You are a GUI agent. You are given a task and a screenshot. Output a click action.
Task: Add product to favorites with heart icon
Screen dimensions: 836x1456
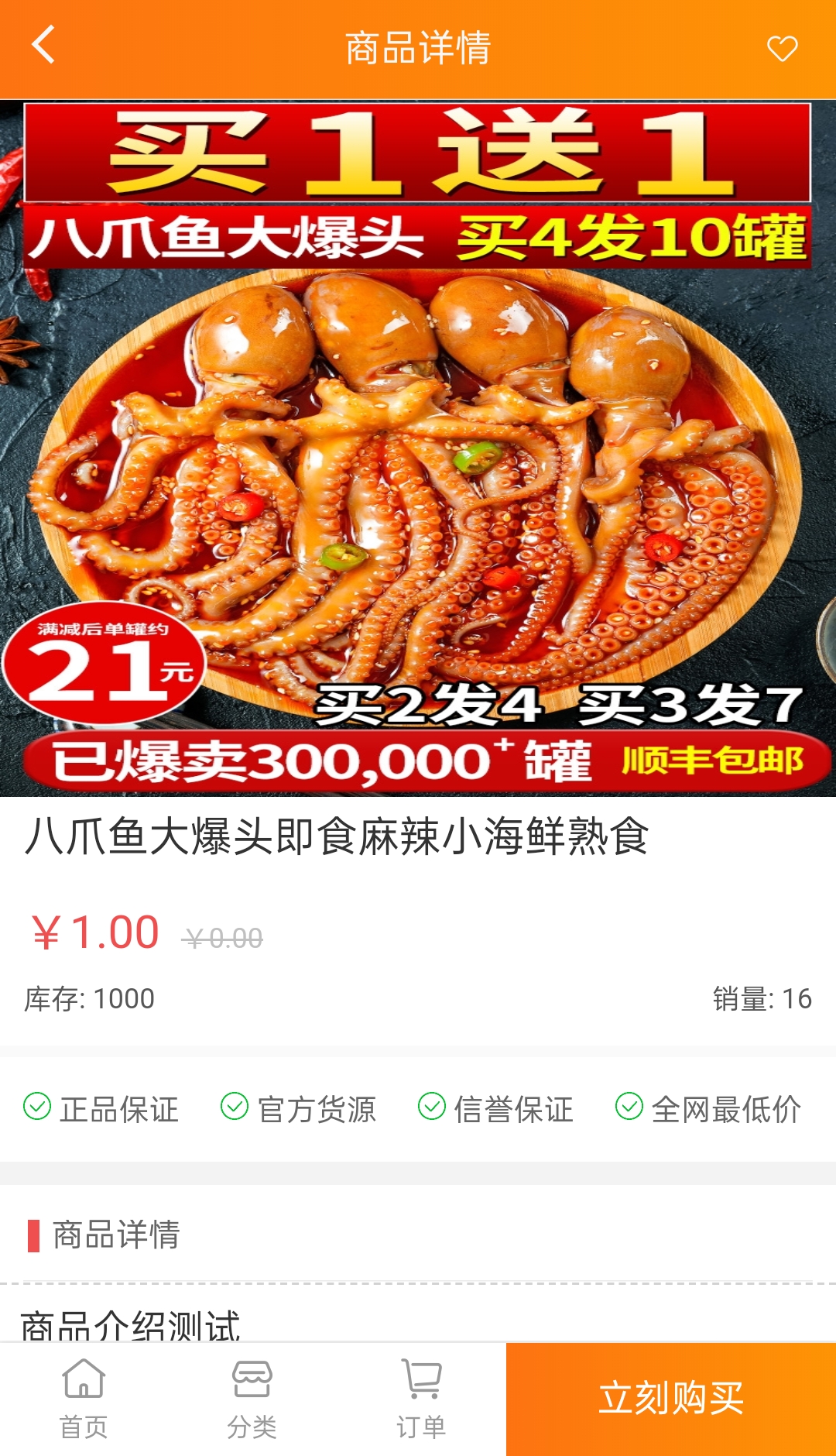[782, 48]
